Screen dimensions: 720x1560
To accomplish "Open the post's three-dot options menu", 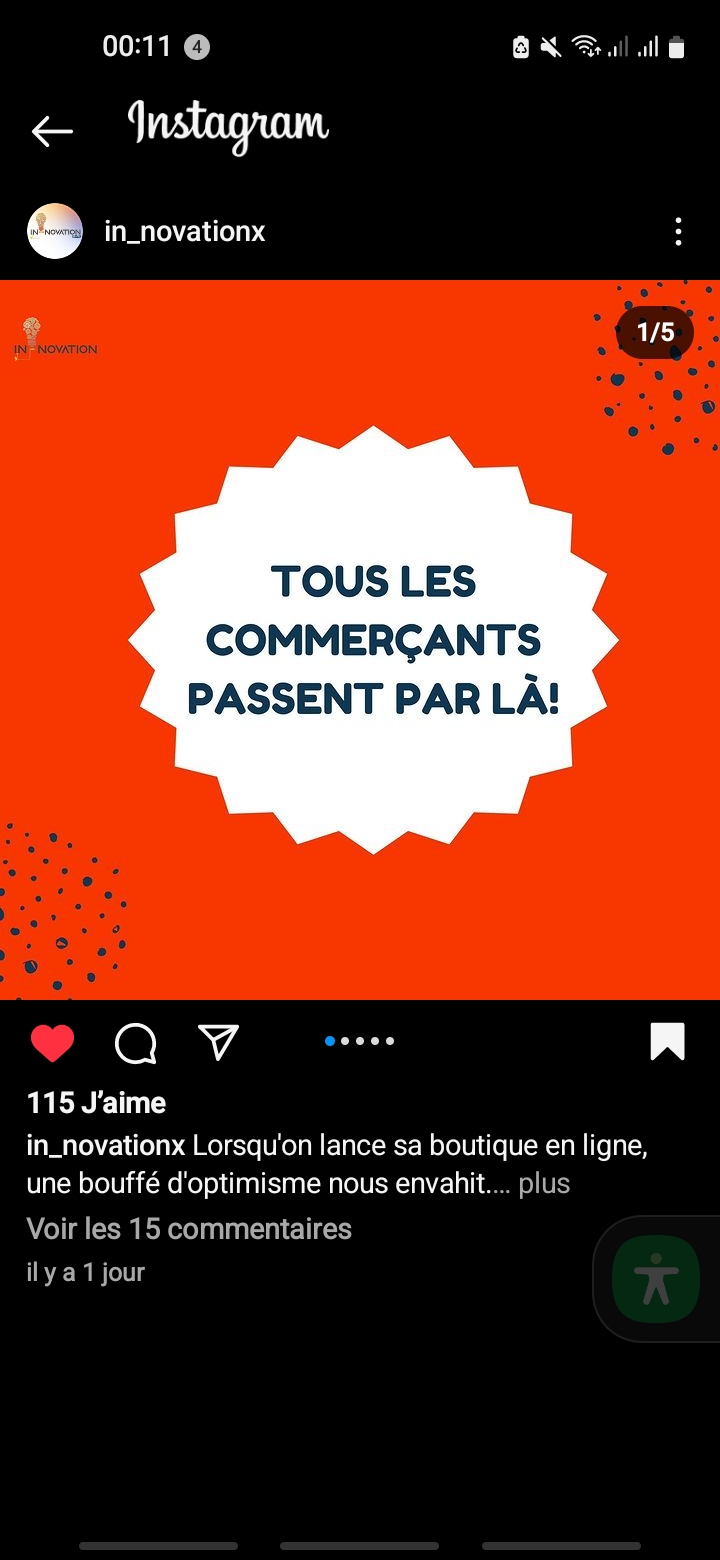I will coord(678,232).
